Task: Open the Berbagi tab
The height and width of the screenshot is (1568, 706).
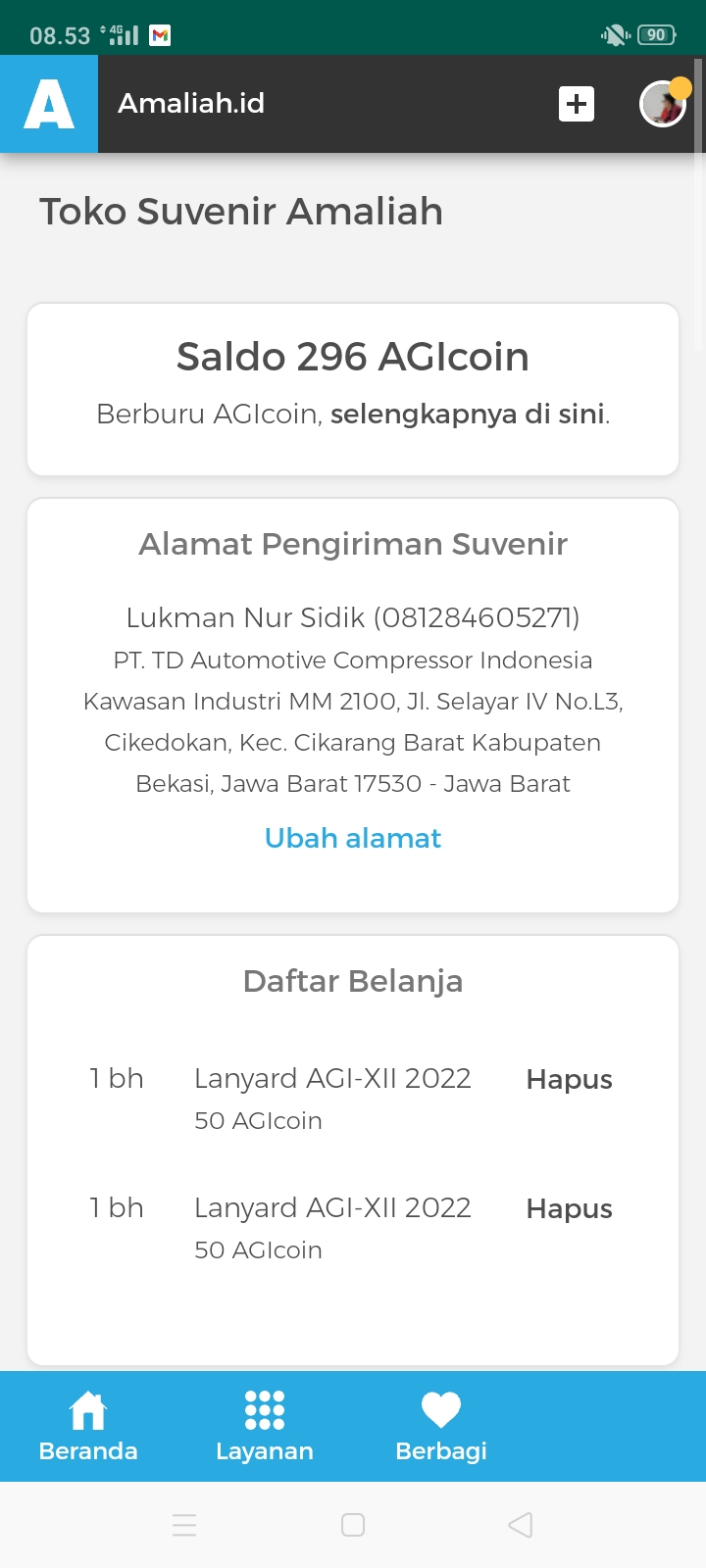Action: pyautogui.click(x=441, y=1426)
